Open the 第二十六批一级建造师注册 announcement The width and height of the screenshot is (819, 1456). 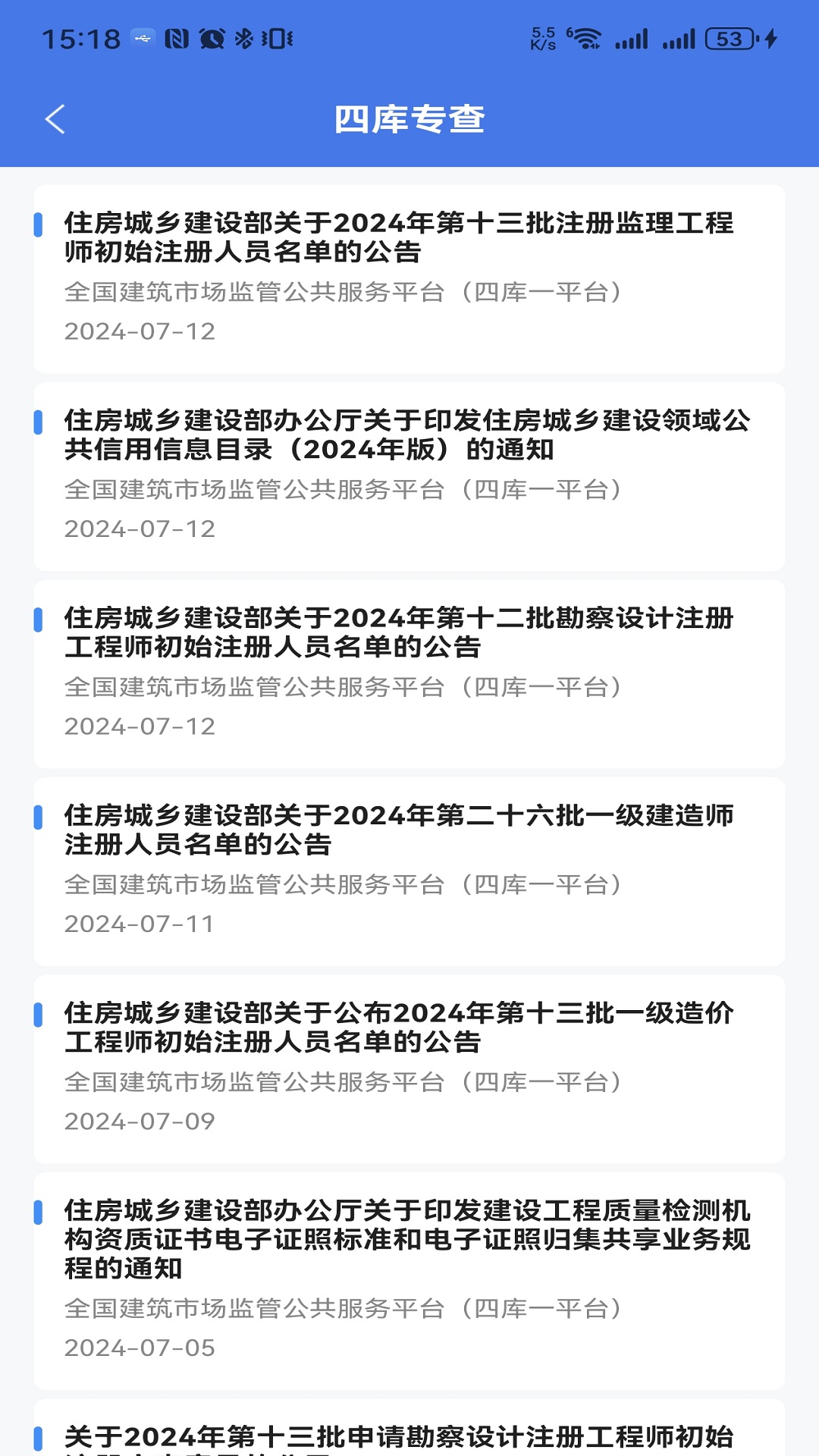[x=409, y=864]
